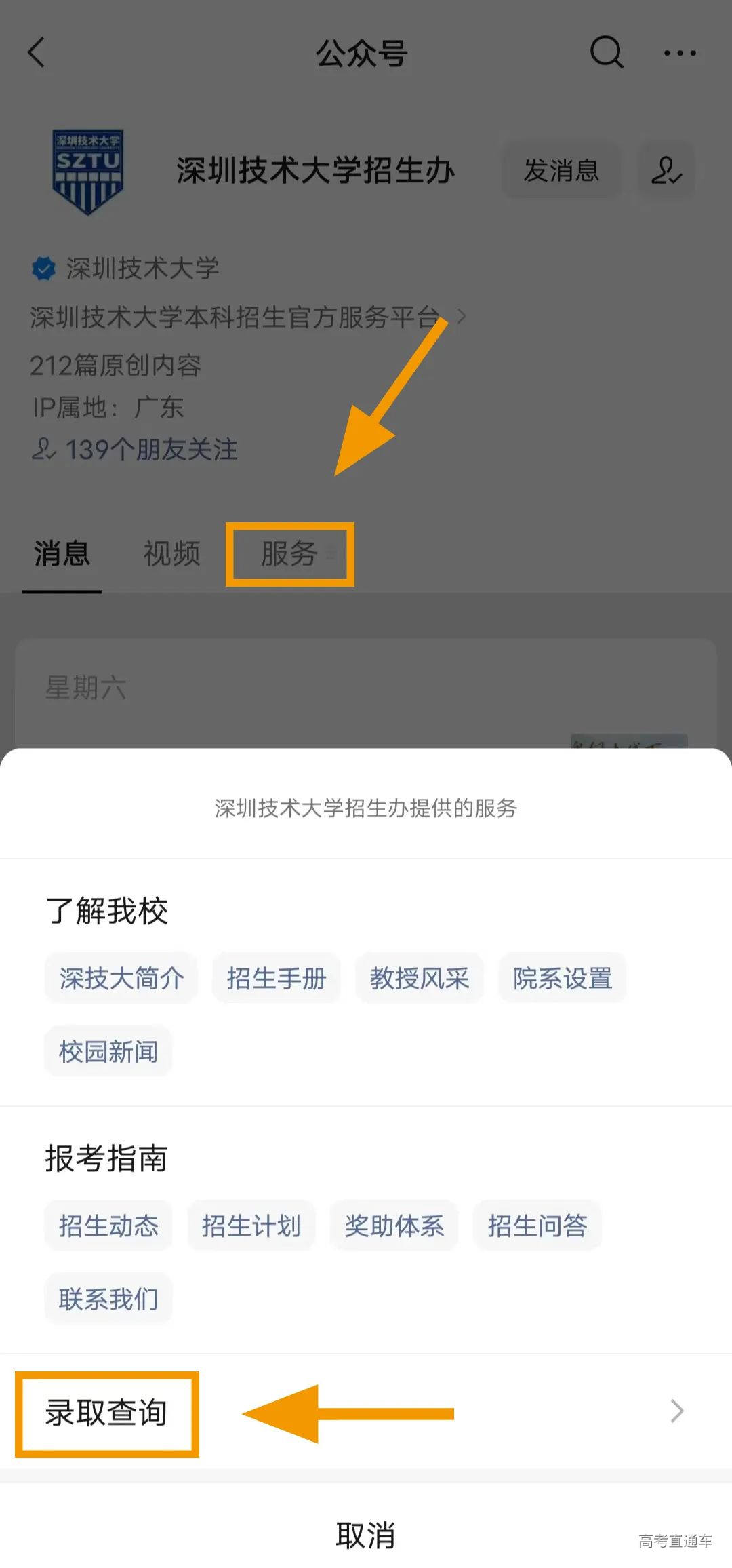Open 深技大简介 service
This screenshot has width=732, height=1568.
coord(120,977)
